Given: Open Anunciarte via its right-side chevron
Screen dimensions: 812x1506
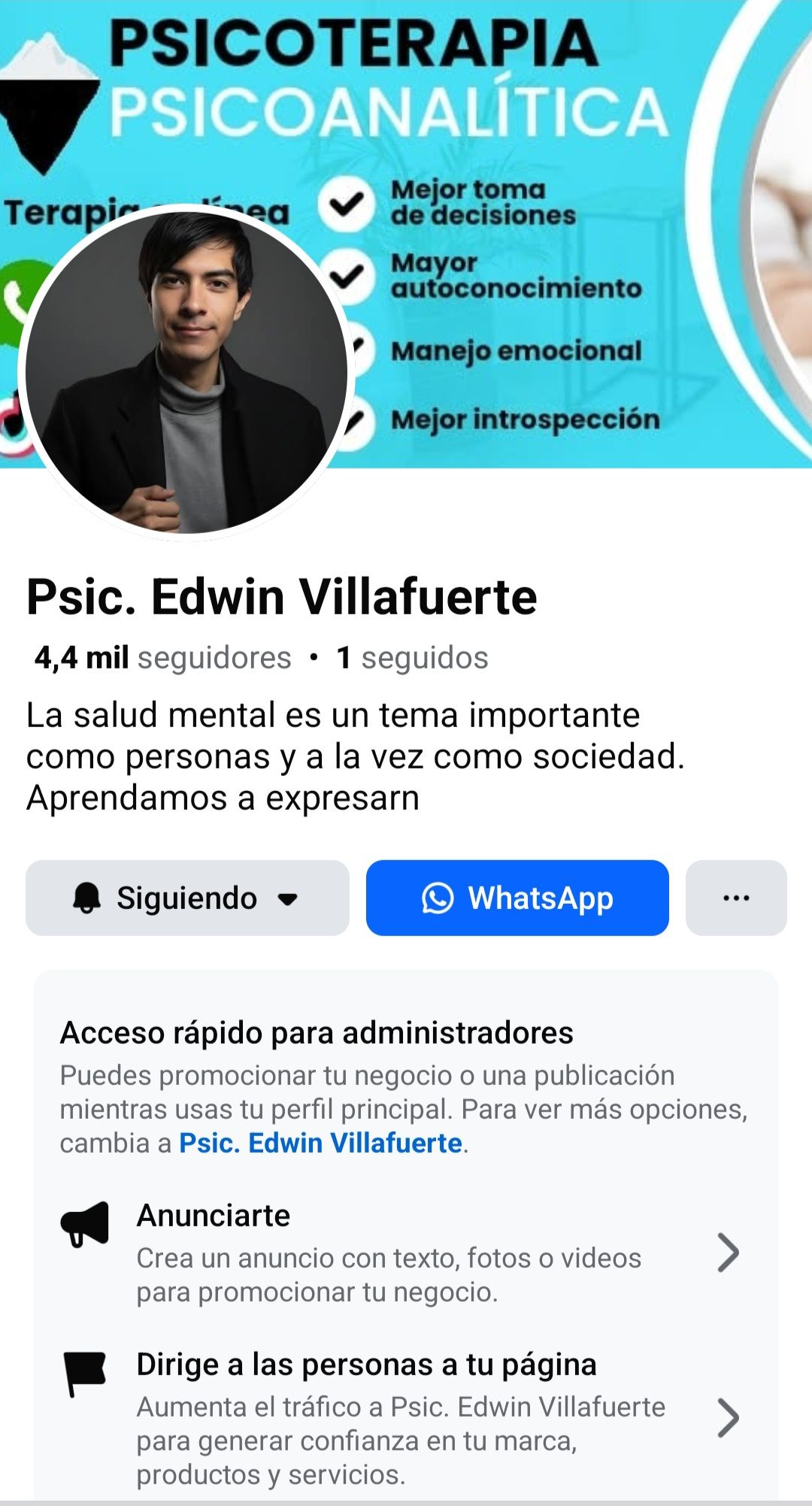Looking at the screenshot, I should [x=726, y=1252].
